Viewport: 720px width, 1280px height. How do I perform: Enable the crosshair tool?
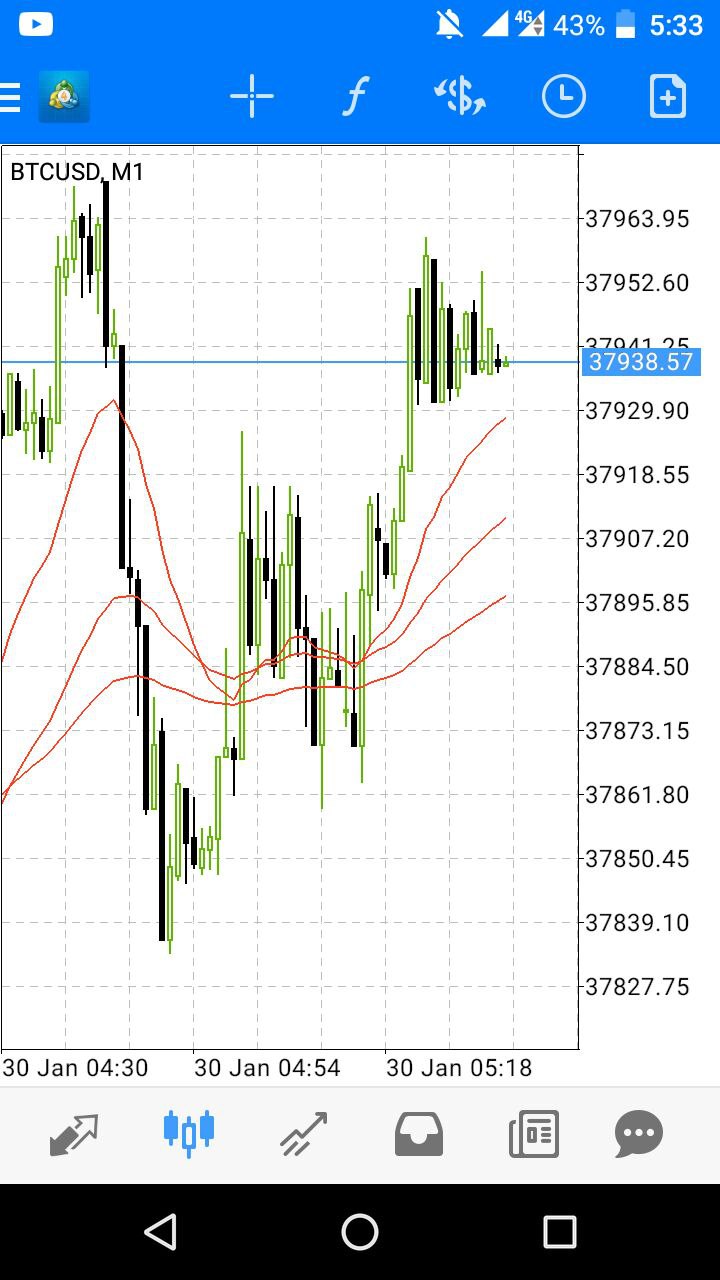(251, 97)
